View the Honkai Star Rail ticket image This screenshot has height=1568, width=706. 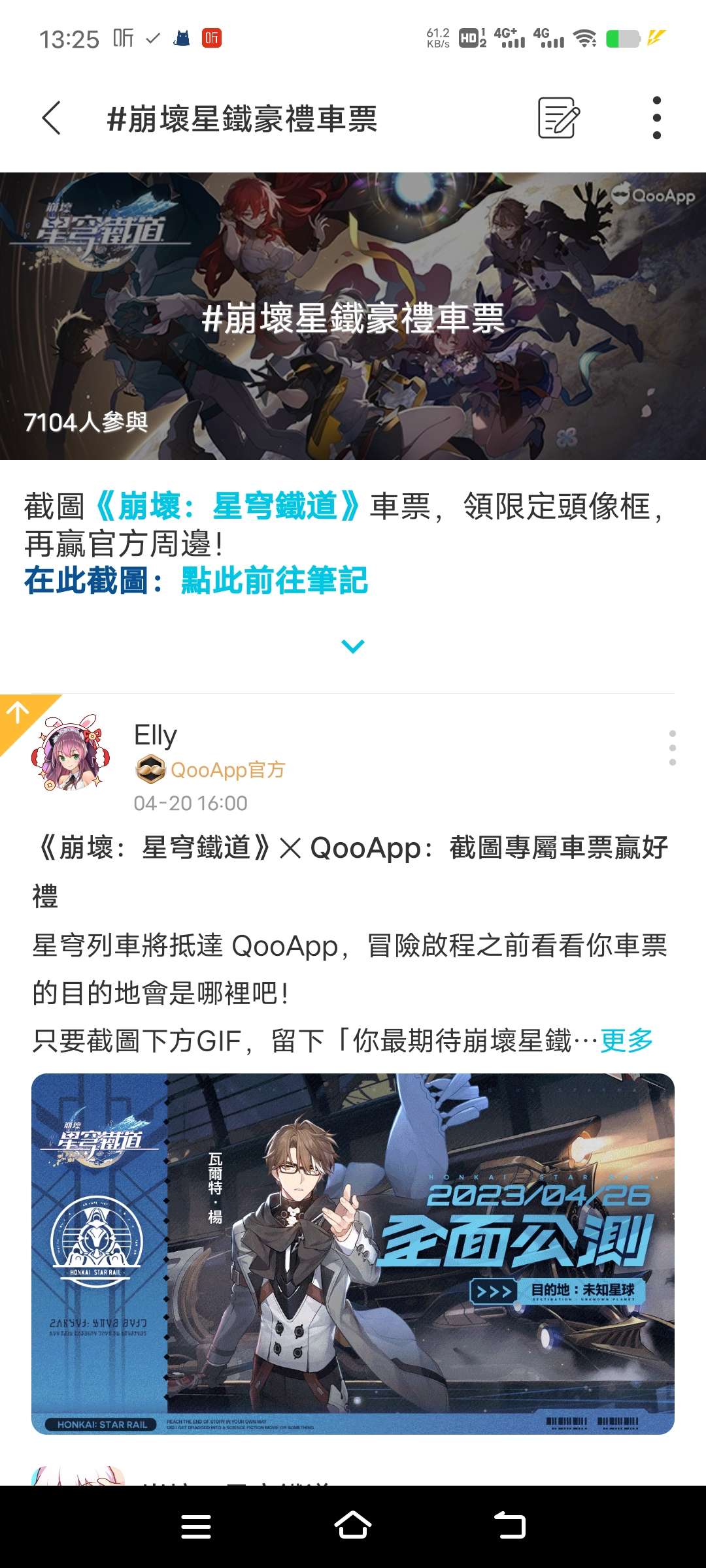coord(353,1253)
